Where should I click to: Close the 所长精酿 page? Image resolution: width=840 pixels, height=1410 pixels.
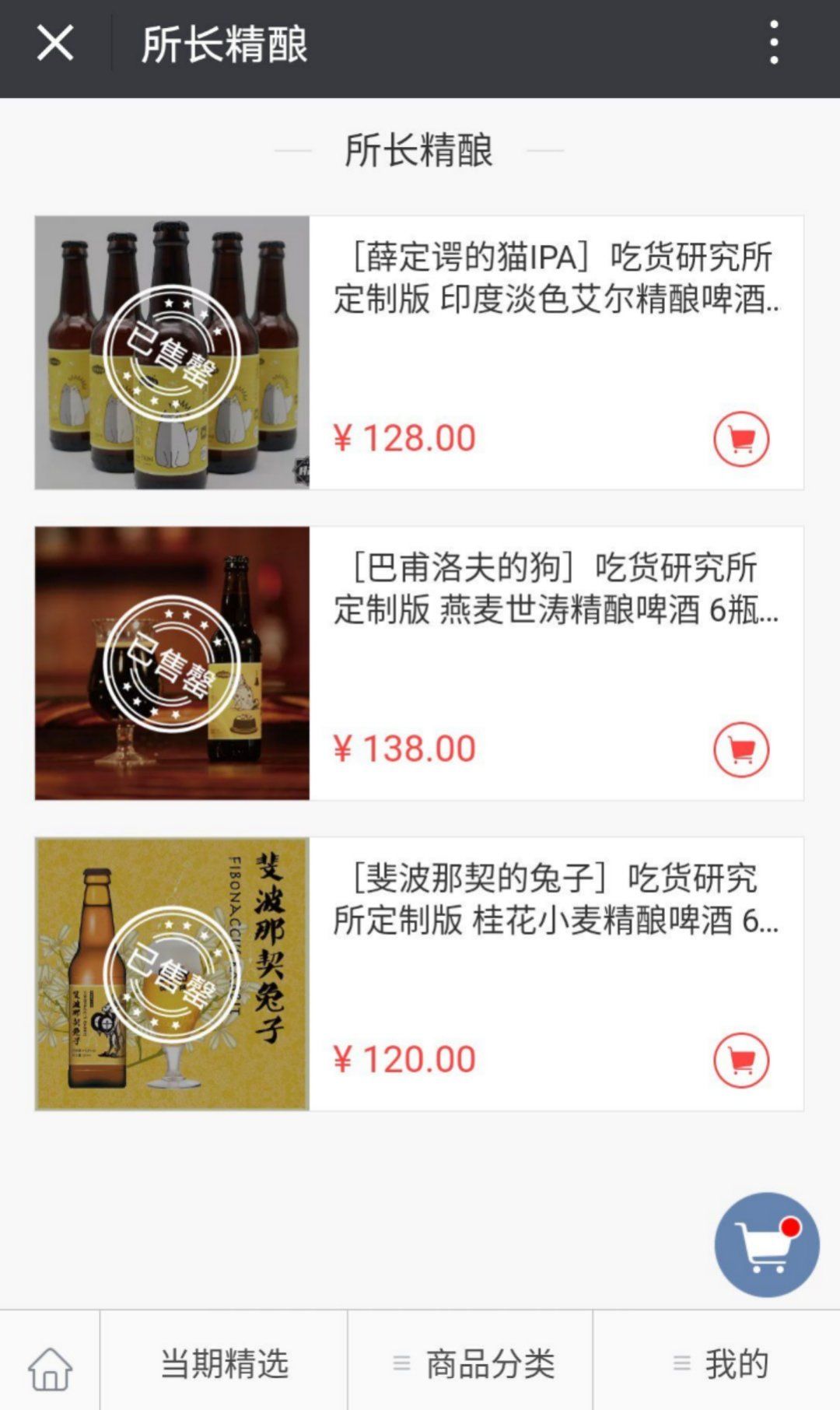(x=55, y=44)
